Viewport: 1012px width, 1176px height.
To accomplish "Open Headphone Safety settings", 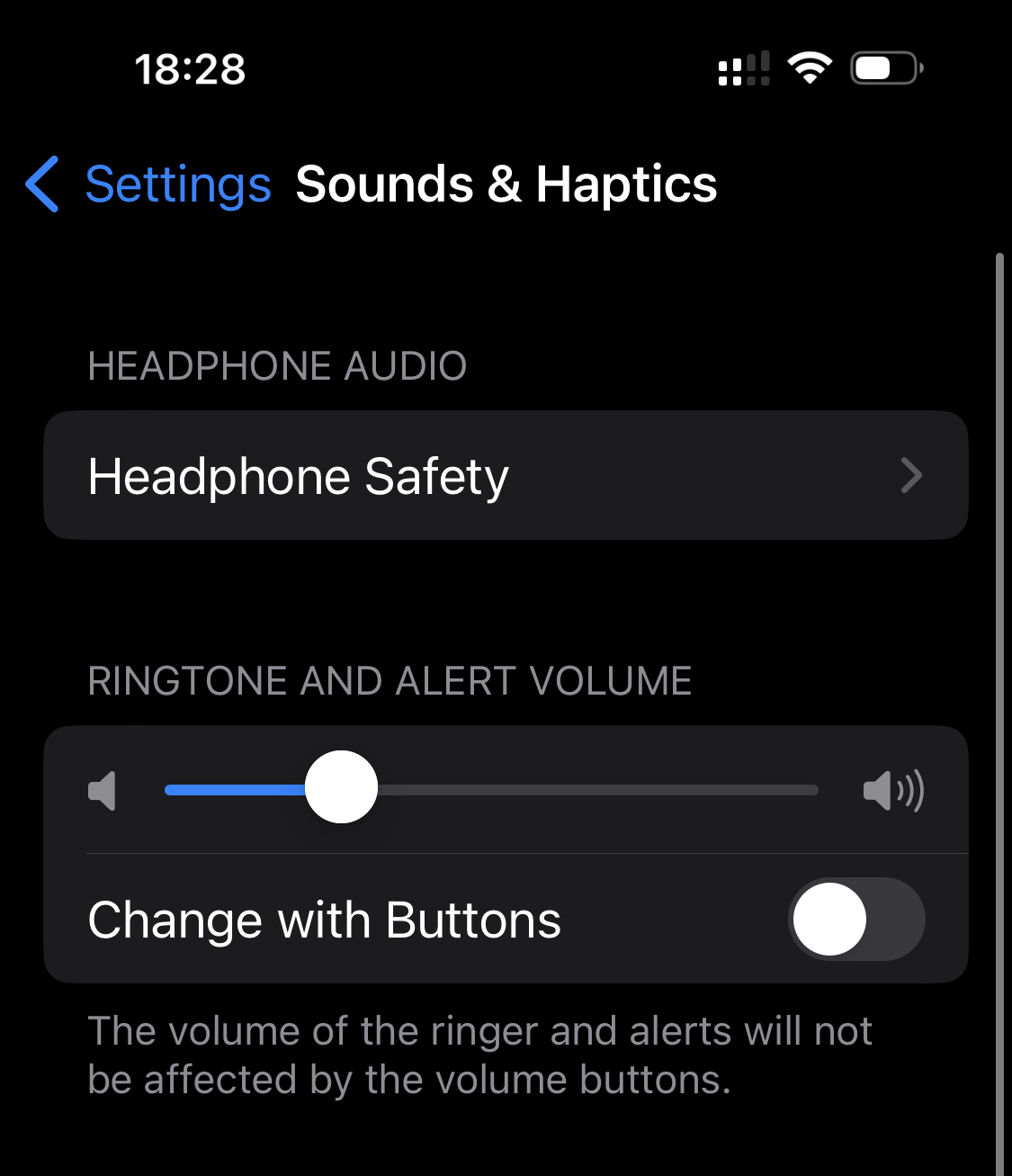I will 506,476.
